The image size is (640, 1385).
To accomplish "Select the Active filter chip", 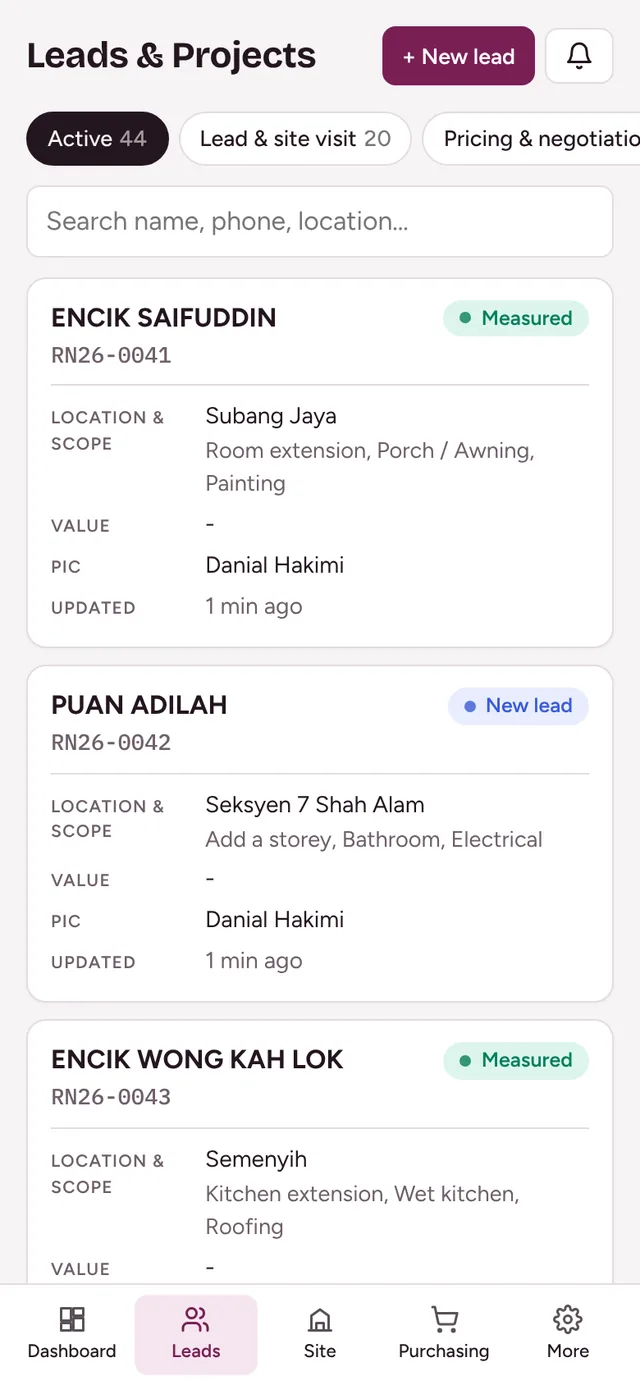I will pos(97,138).
